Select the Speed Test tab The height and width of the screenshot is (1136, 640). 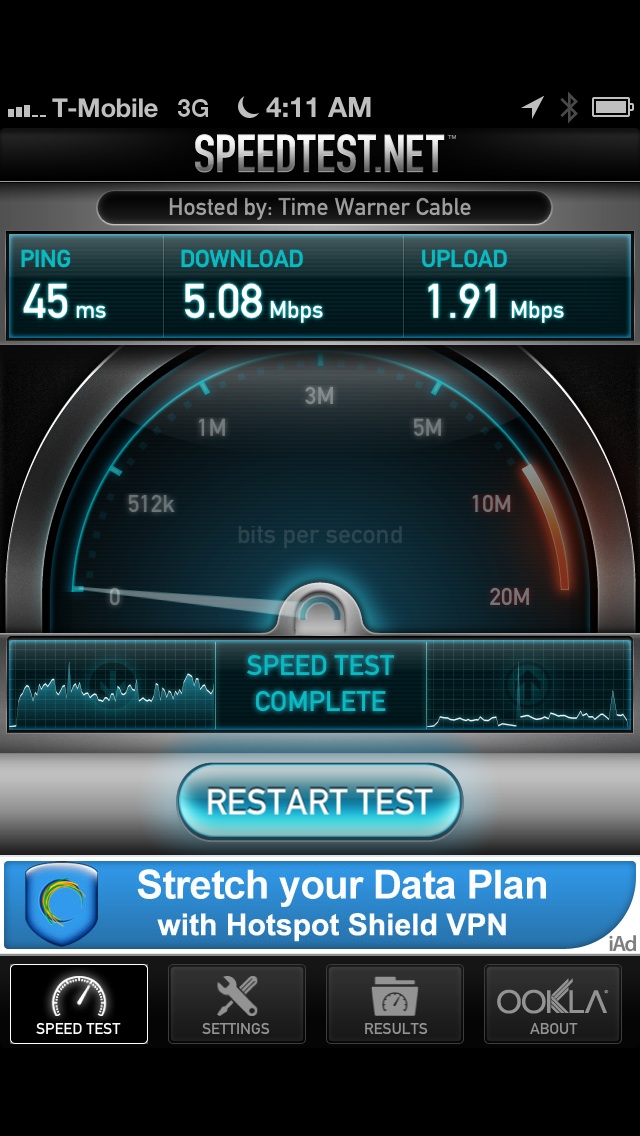[x=79, y=1003]
